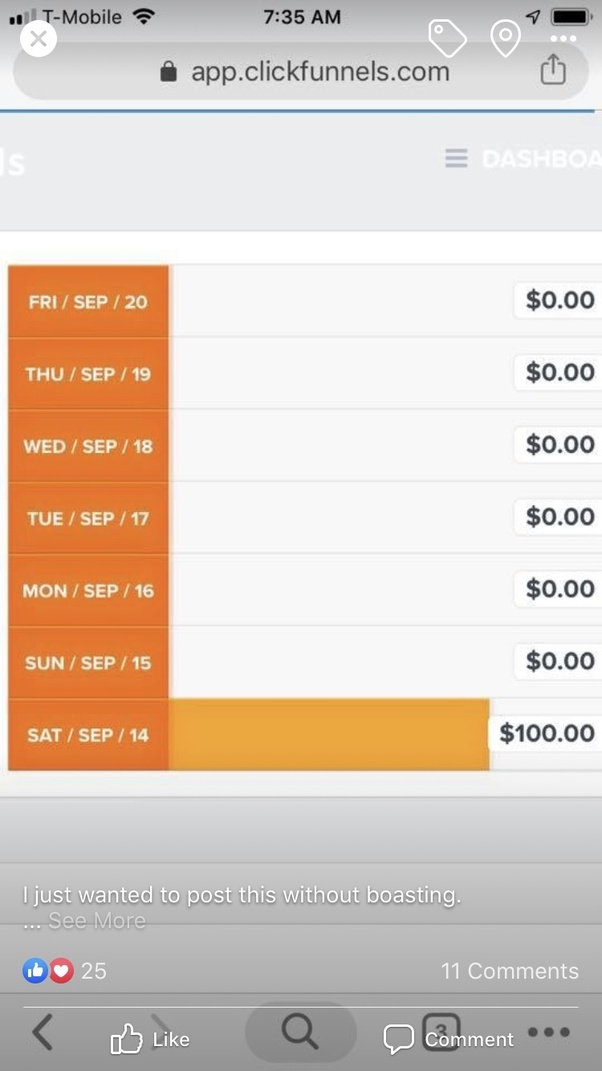Like this photo
This screenshot has height=1071, width=602.
pyautogui.click(x=150, y=1039)
